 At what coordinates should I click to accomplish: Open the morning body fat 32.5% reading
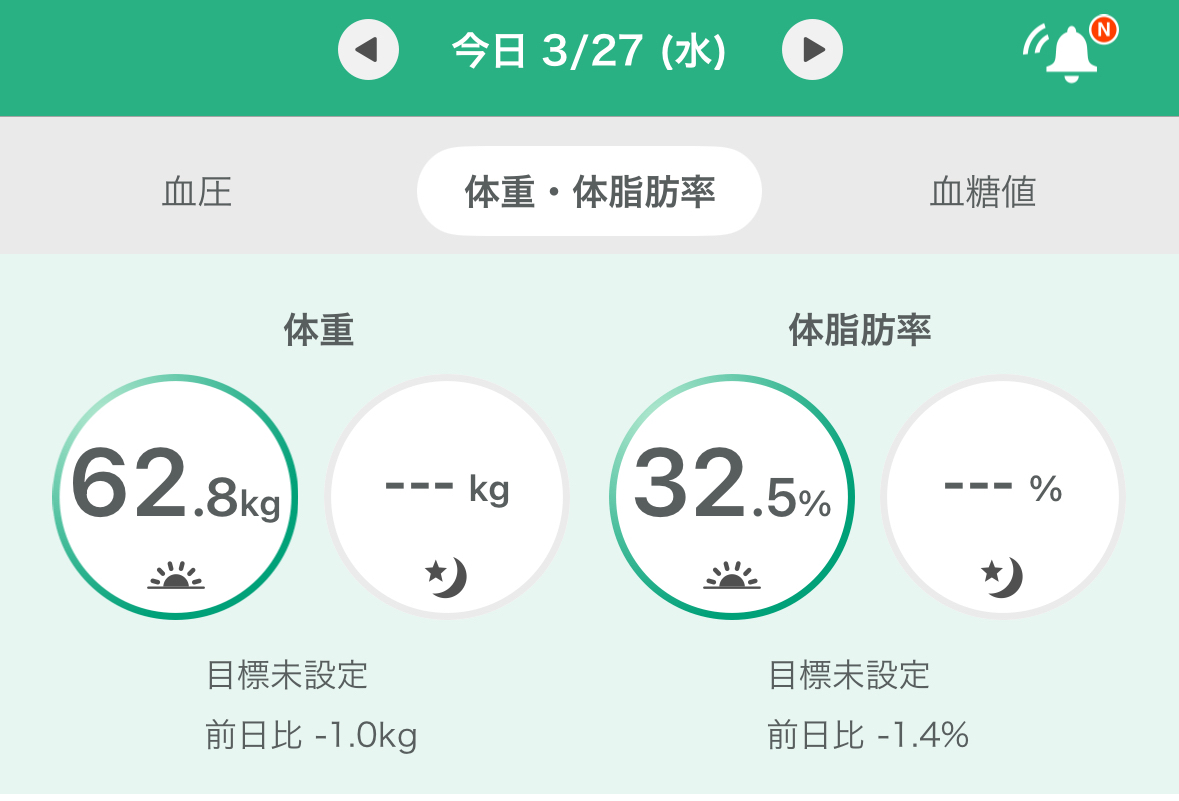732,497
